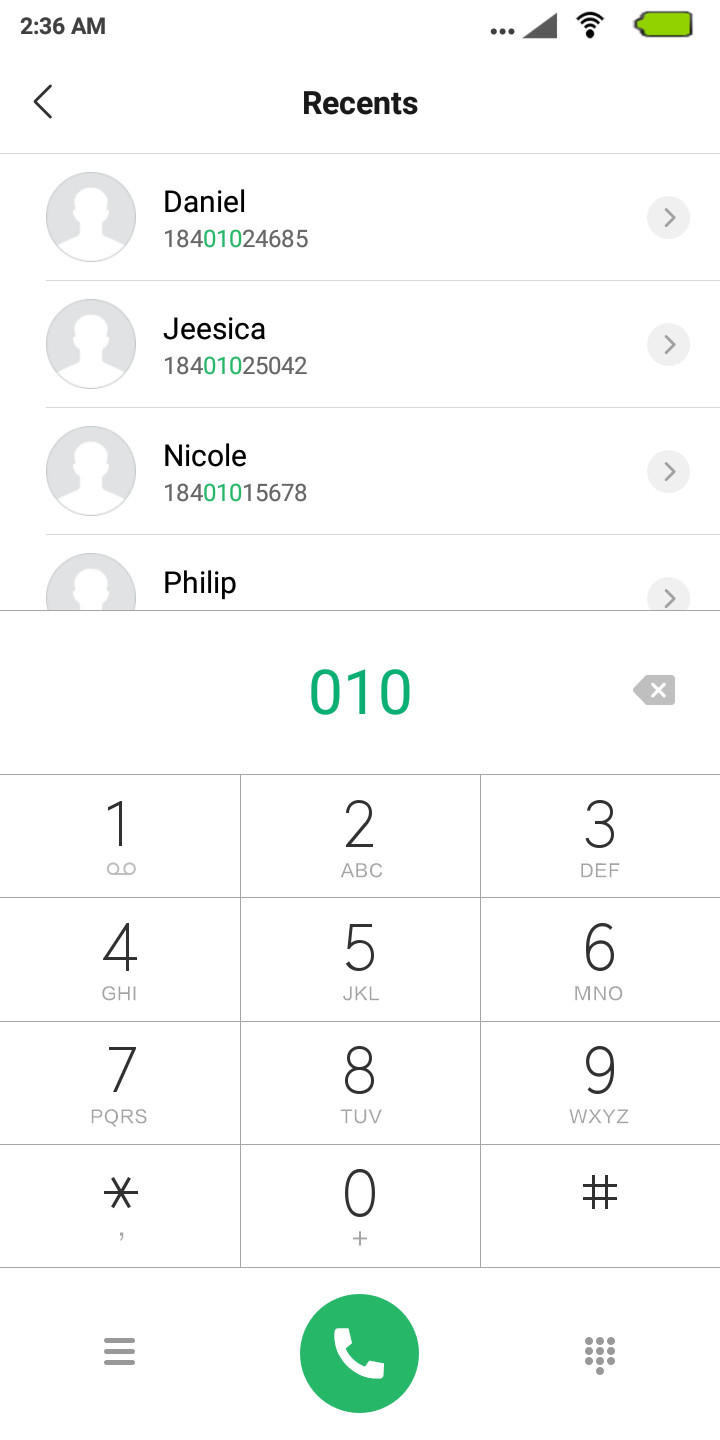Screen dimensions: 720x1440
Task: Call the entered number
Action: point(360,1353)
